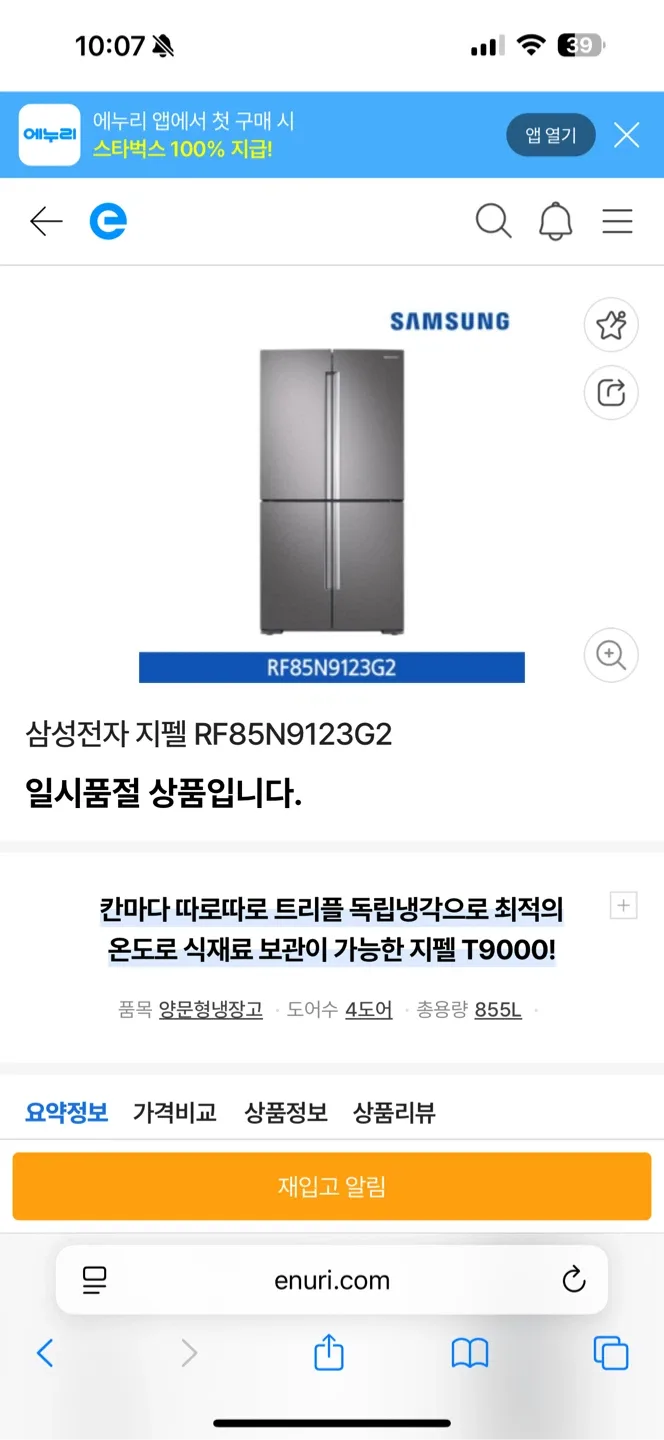The height and width of the screenshot is (1440, 664).
Task: Share this product page
Action: [610, 392]
